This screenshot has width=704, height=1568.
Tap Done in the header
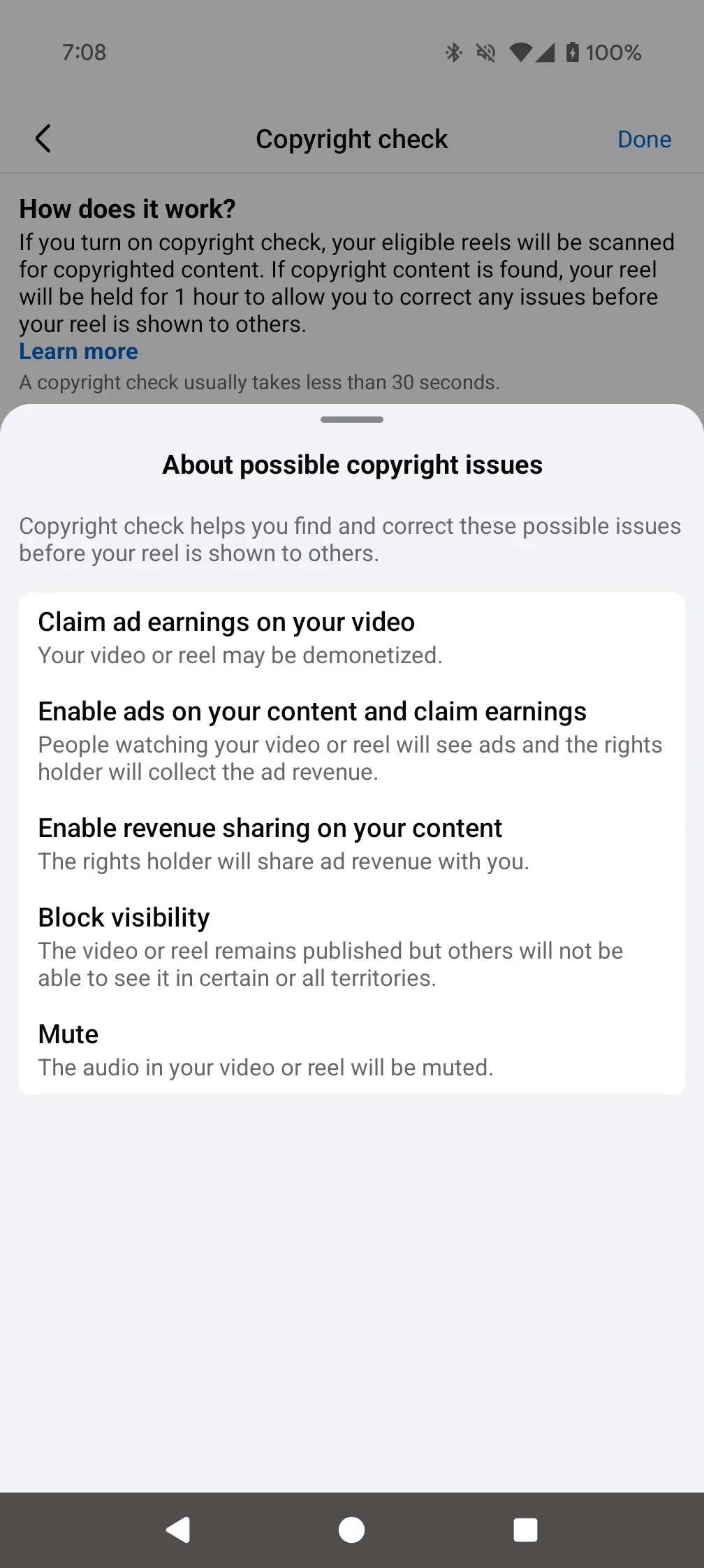(x=644, y=139)
